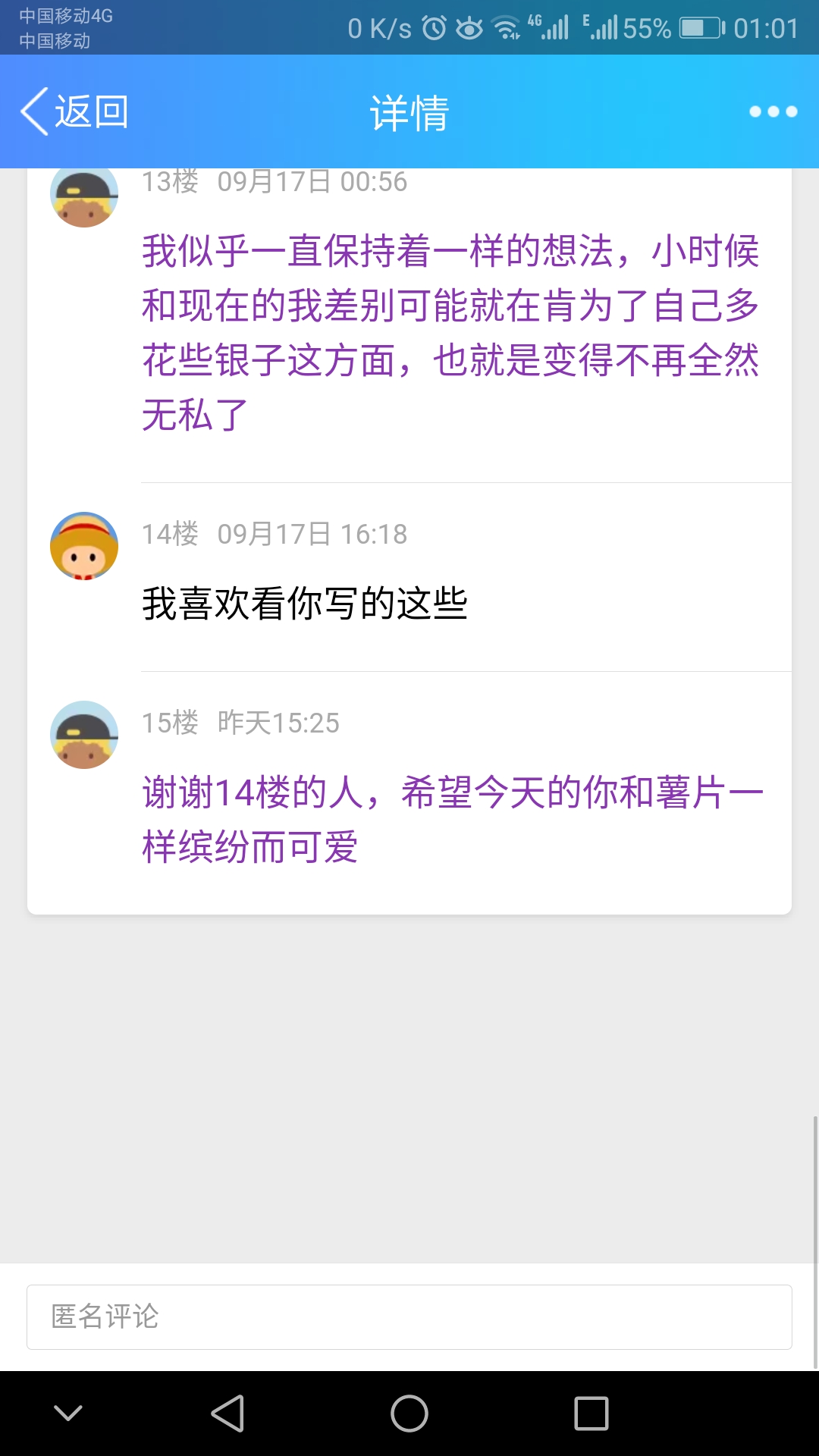Screen dimensions: 819x1456
Task: Open the 14楼 comment 我喜欢看你写的这些
Action: (x=305, y=604)
